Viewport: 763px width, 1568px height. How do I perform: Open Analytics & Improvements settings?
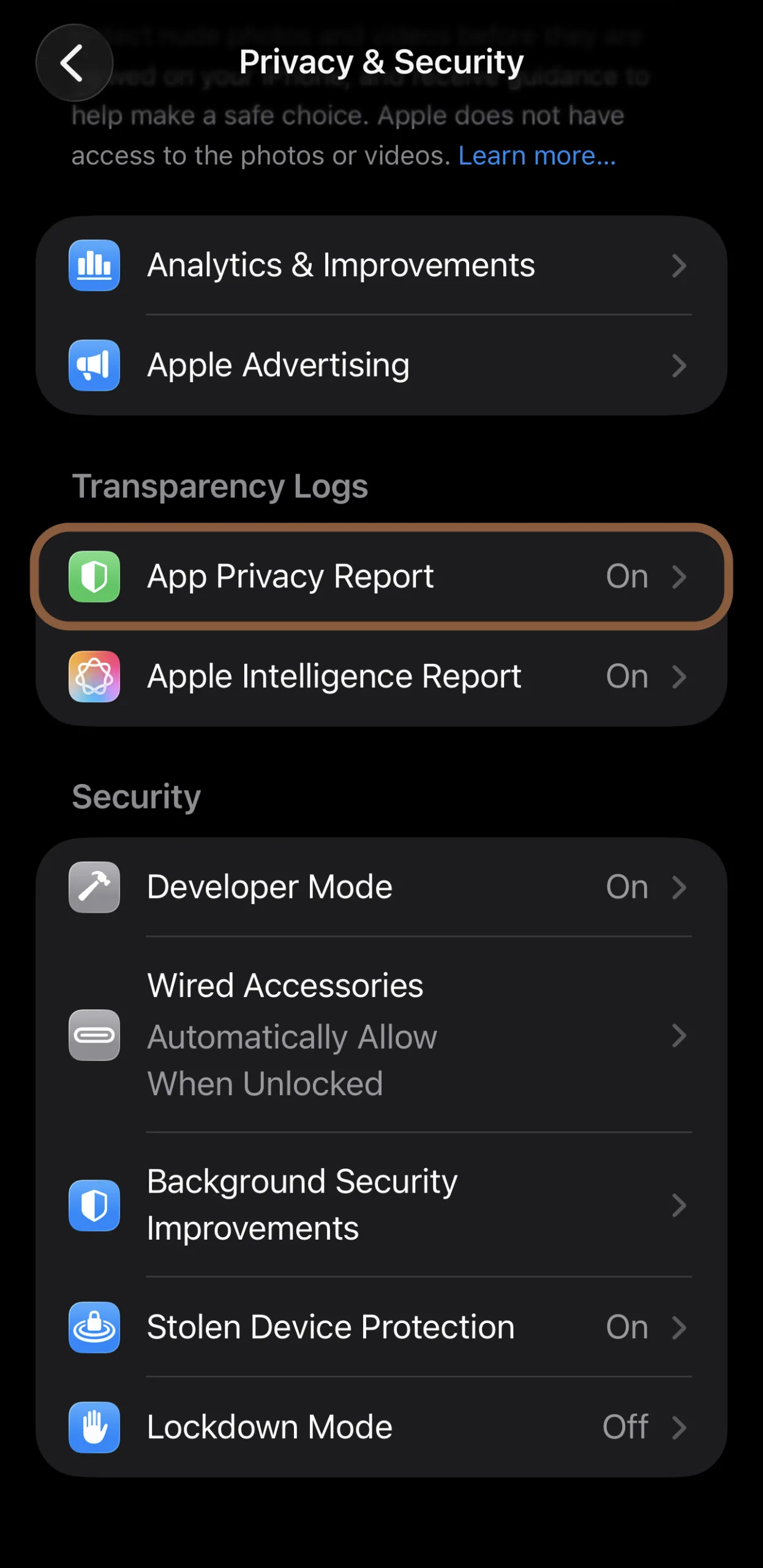point(381,265)
